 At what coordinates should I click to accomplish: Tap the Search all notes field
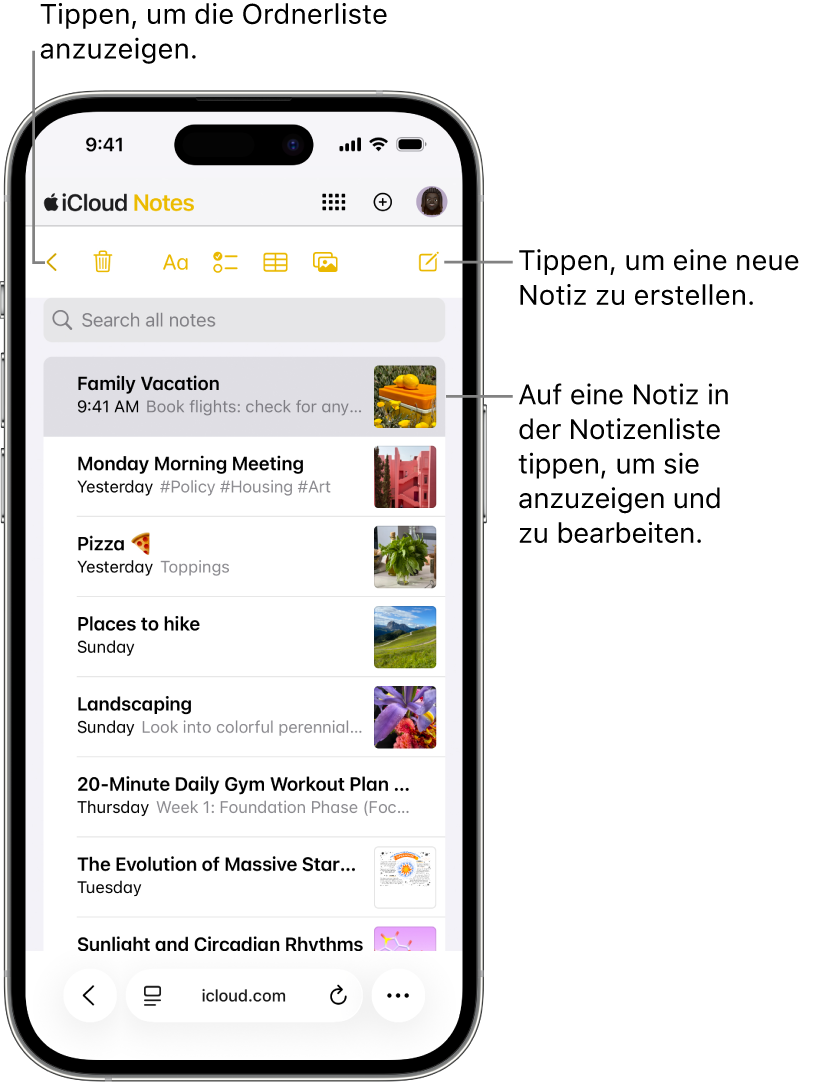243,319
